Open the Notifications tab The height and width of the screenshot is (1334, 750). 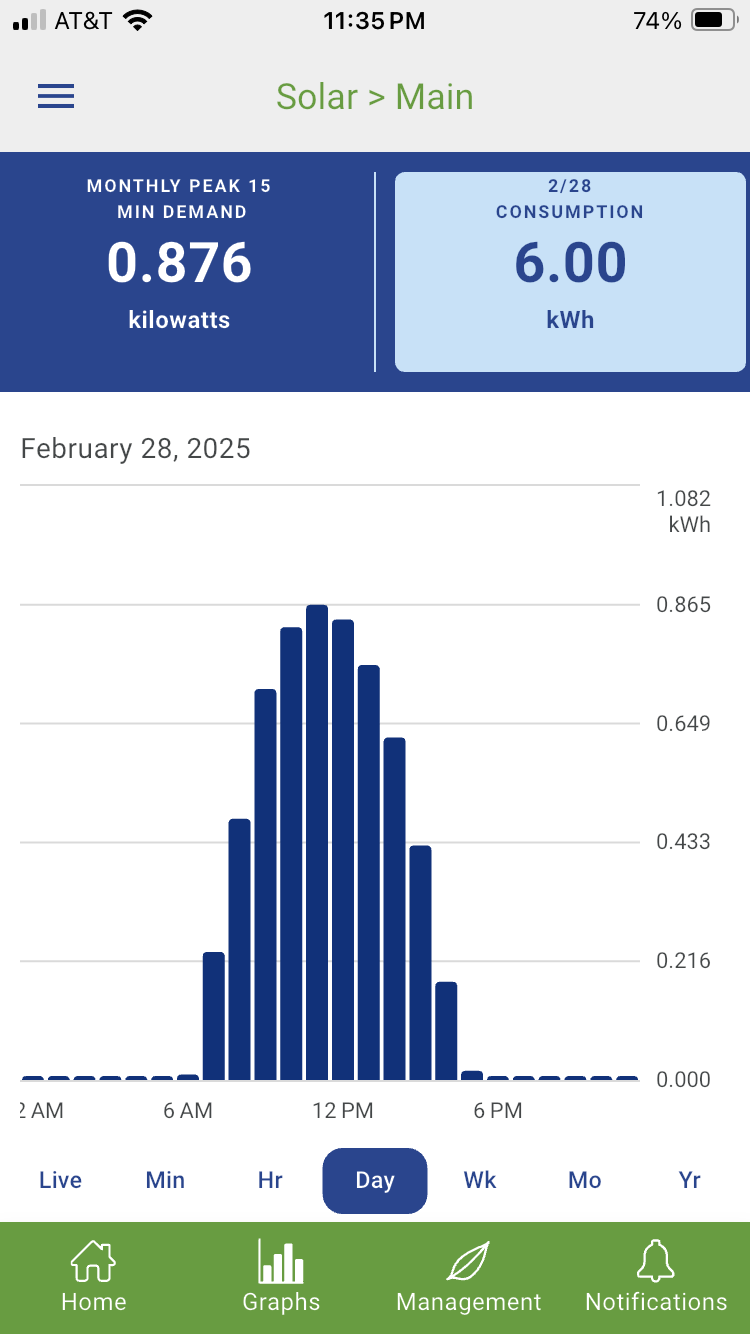[x=656, y=1277]
